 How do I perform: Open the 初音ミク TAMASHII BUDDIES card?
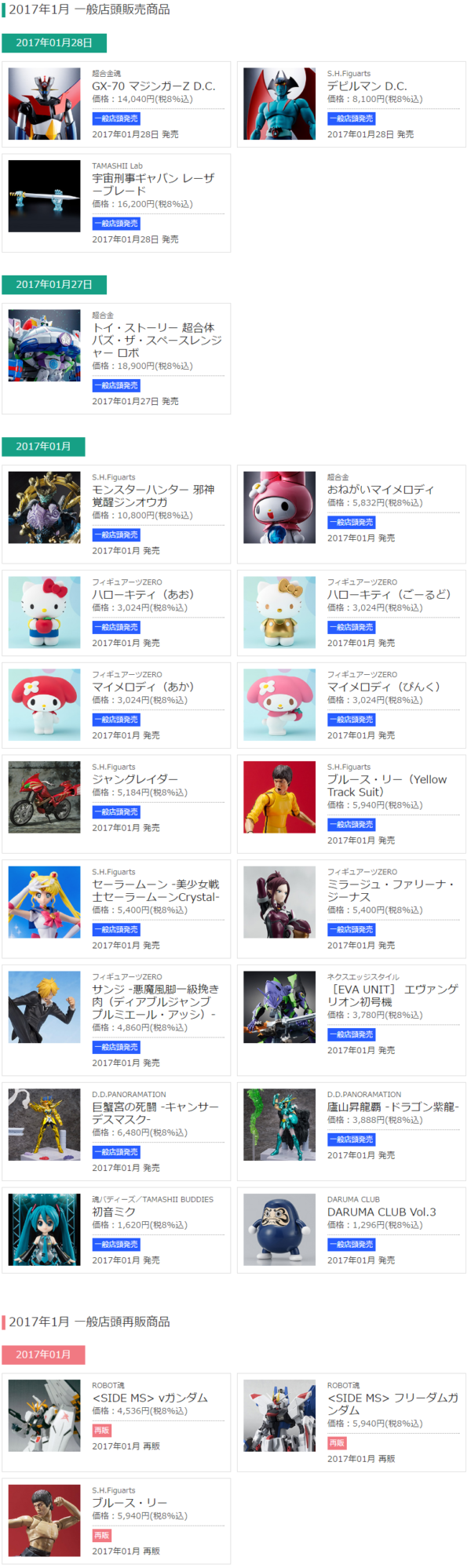click(114, 1212)
